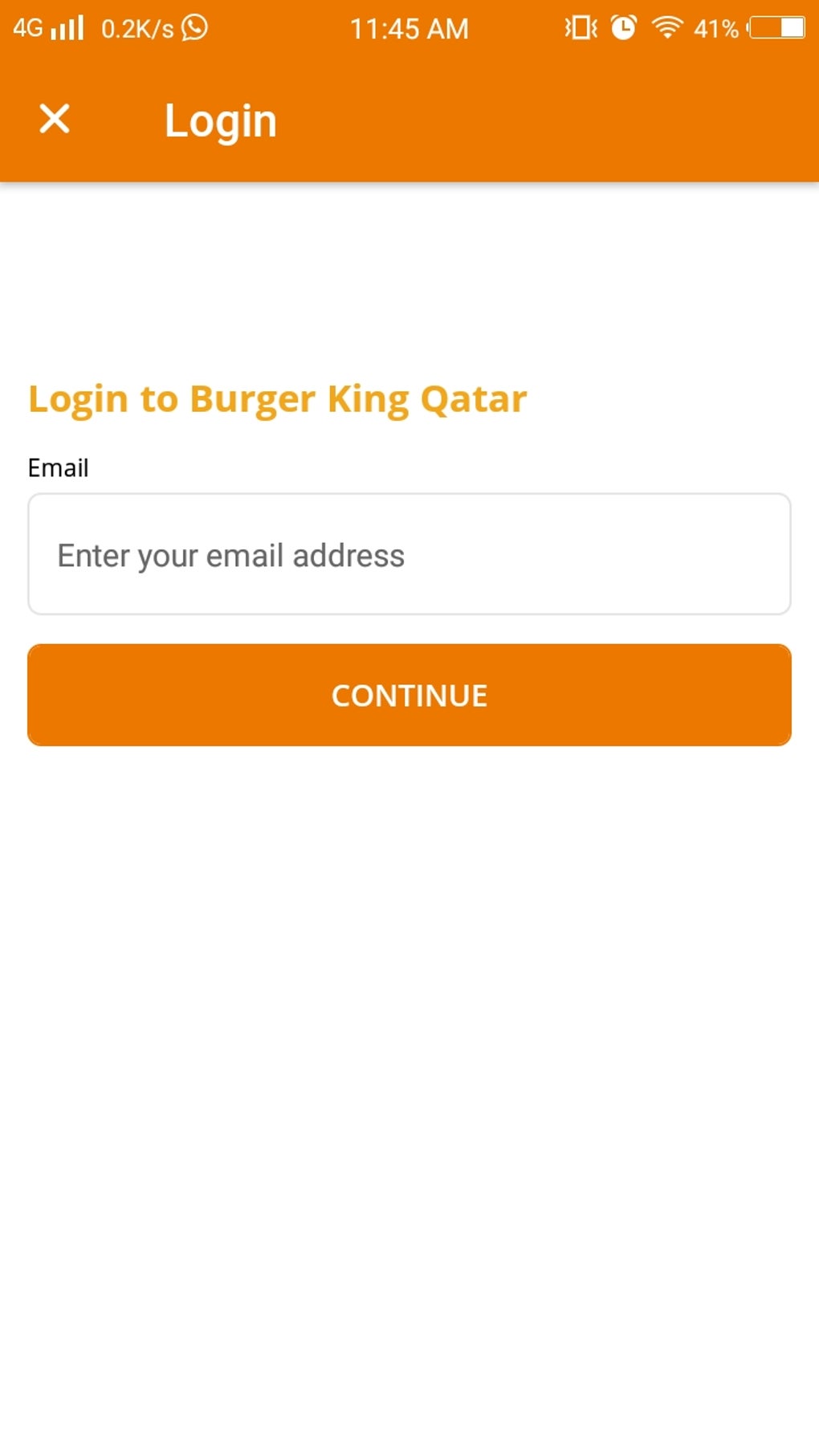The image size is (819, 1456).
Task: Tap the Login title in the header
Action: 220,120
